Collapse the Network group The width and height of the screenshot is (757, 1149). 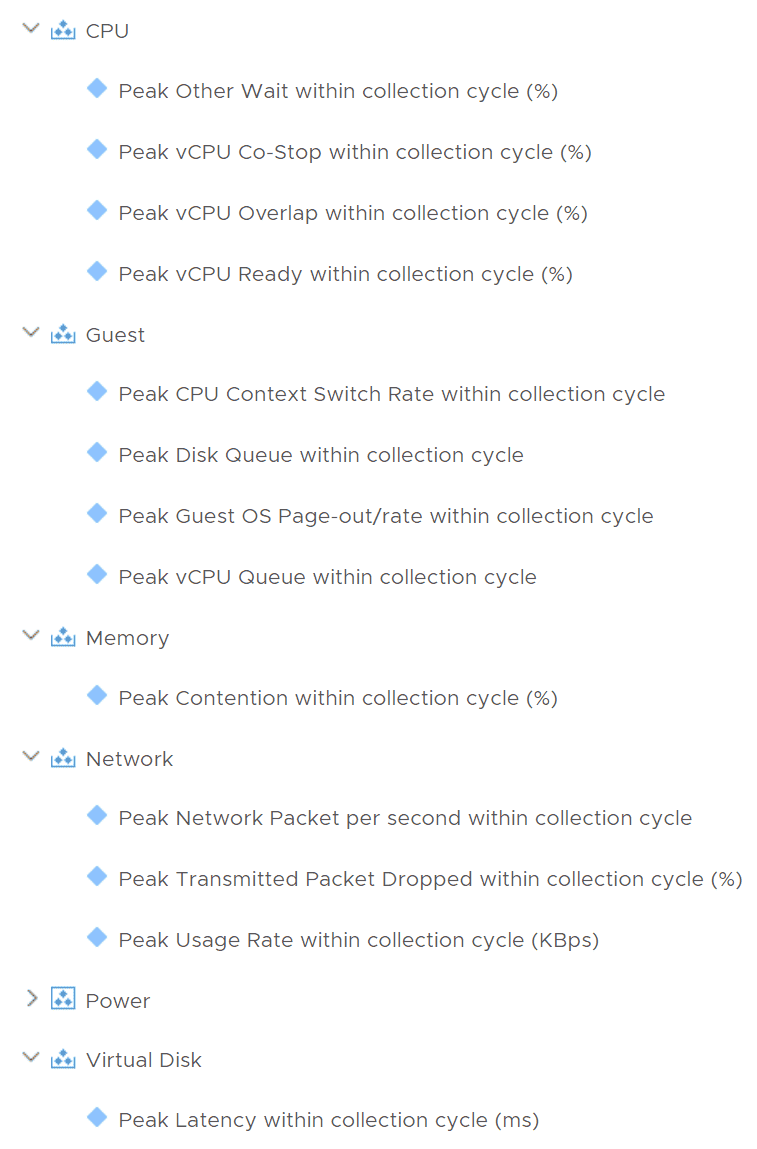(30, 758)
